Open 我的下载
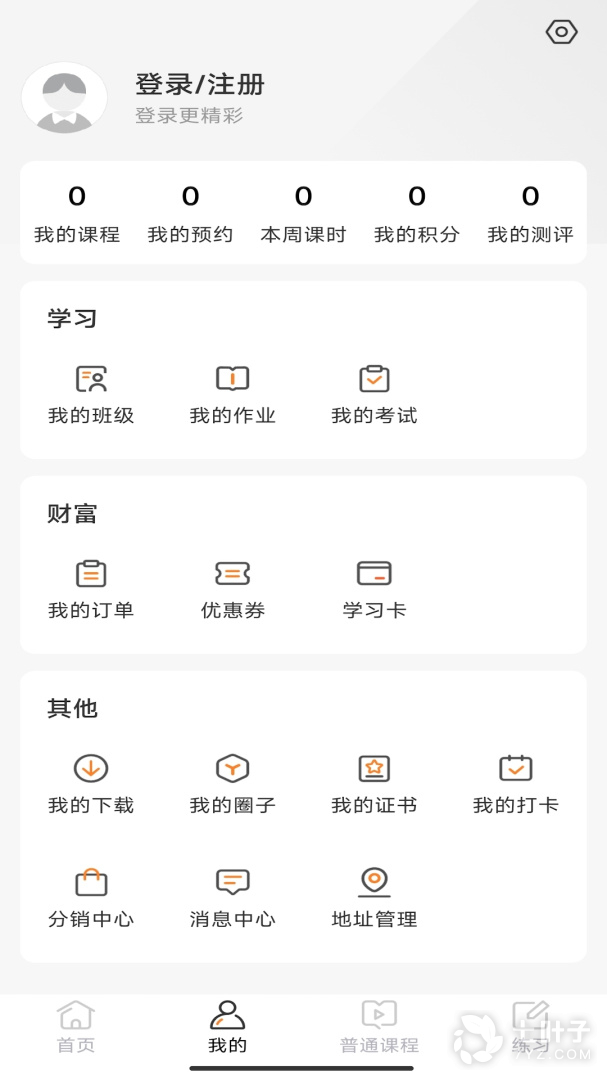The height and width of the screenshot is (1080, 607). [91, 784]
